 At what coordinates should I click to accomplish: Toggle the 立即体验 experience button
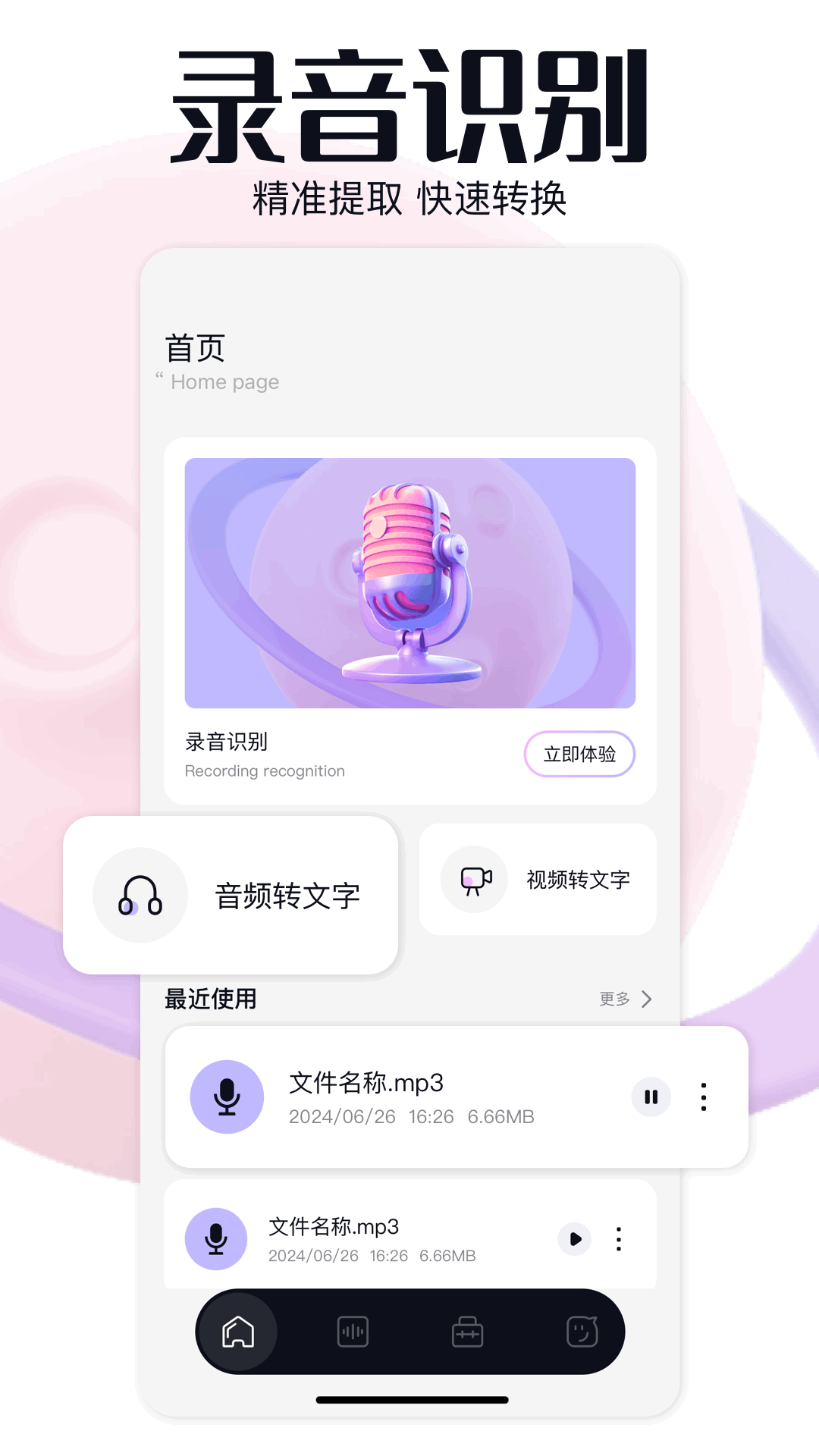(579, 754)
